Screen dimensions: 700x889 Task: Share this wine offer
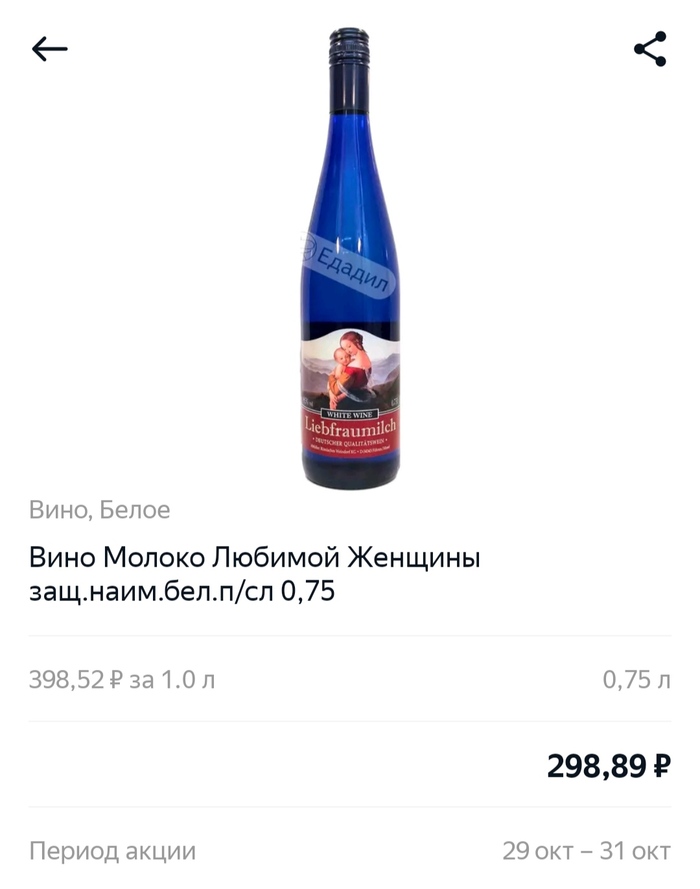coord(650,49)
